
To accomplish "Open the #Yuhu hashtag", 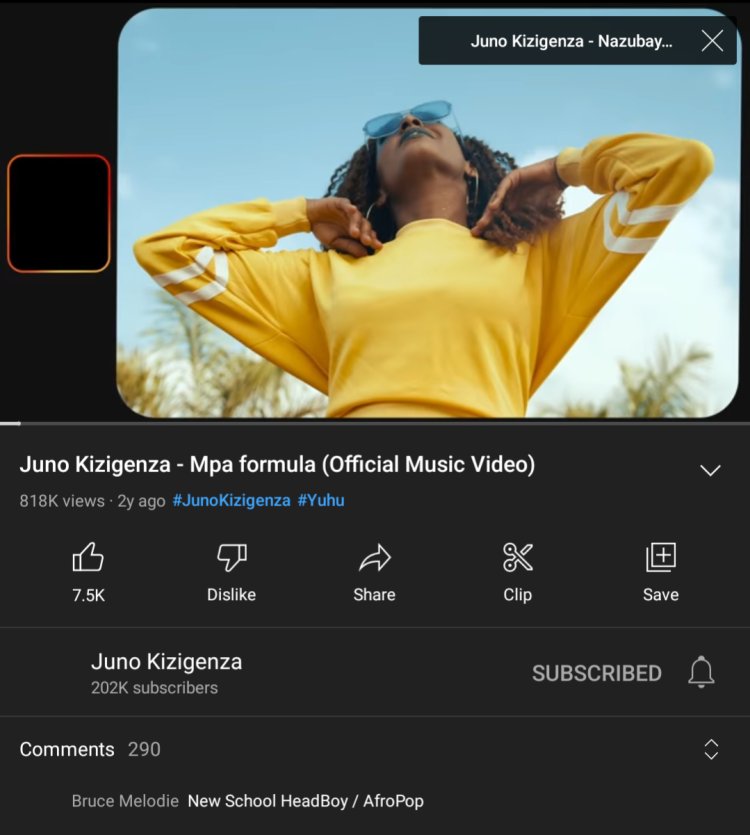I will click(x=321, y=500).
